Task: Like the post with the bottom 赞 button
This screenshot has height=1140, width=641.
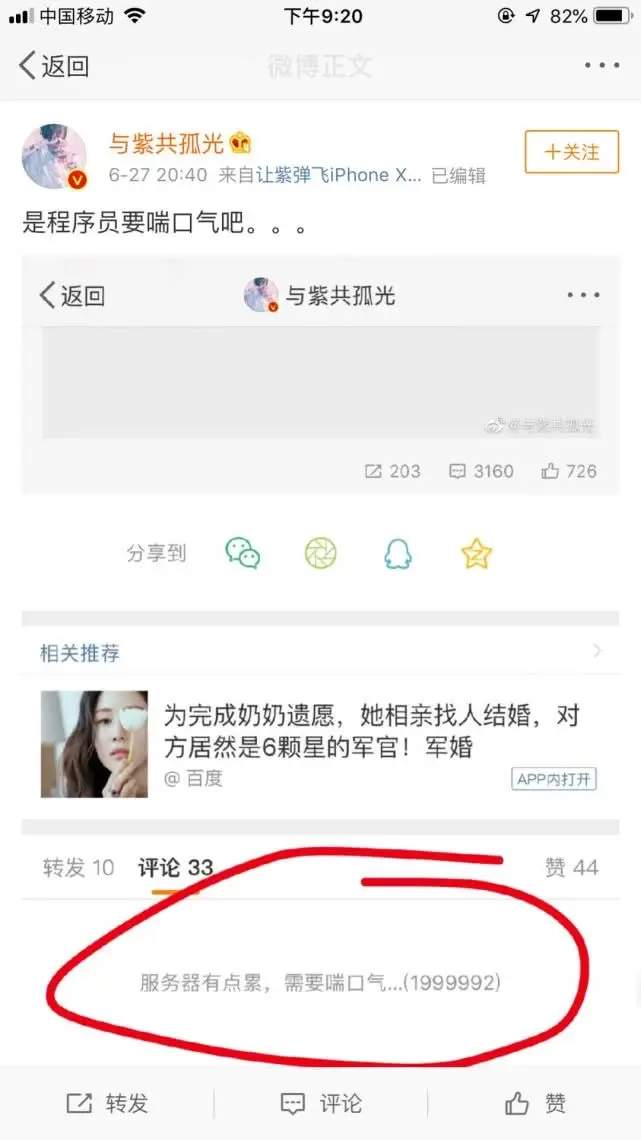Action: 535,1103
